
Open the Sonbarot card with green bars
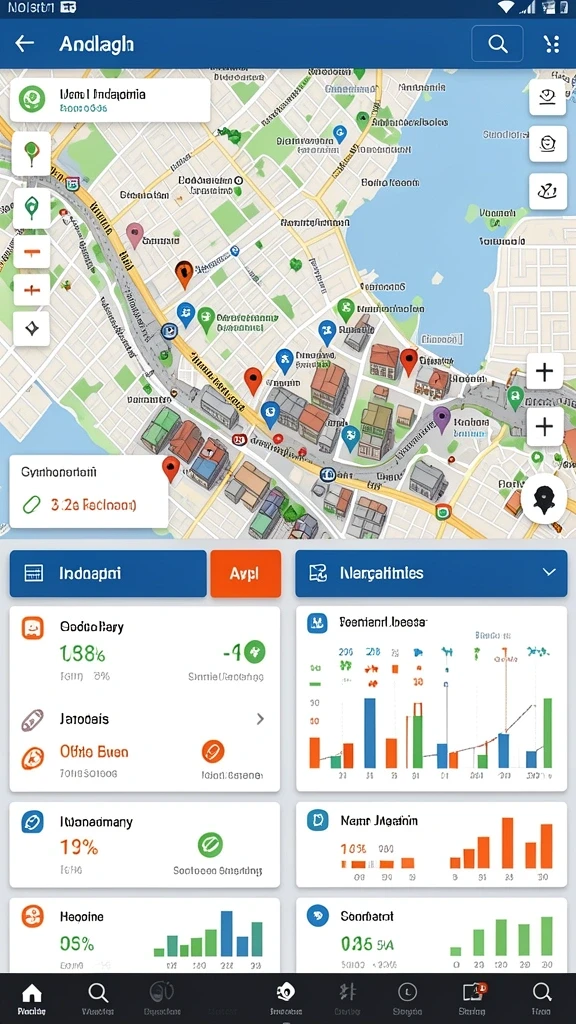pyautogui.click(x=432, y=935)
